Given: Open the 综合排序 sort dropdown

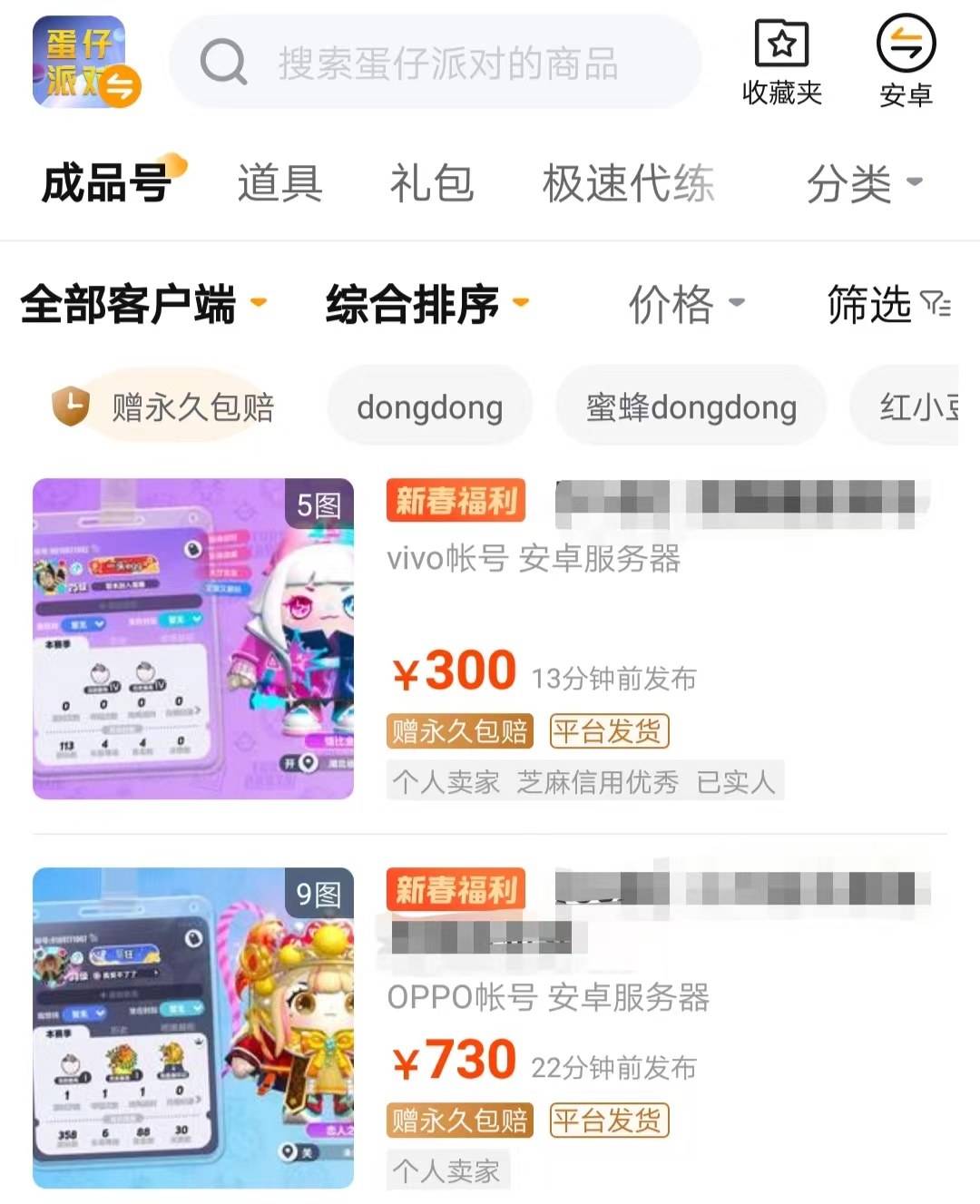Looking at the screenshot, I should pyautogui.click(x=426, y=304).
